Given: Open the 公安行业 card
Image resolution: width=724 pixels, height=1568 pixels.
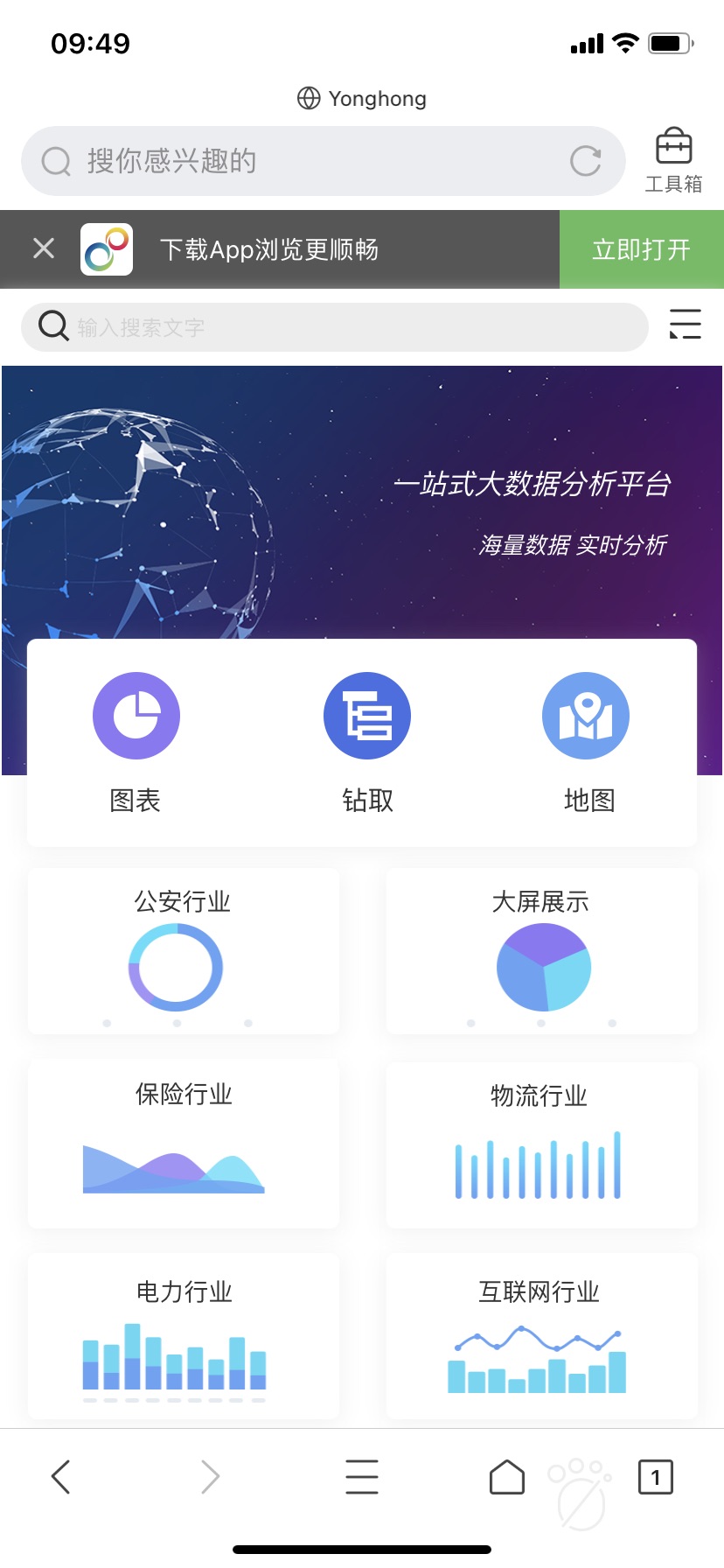Looking at the screenshot, I should coord(183,950).
